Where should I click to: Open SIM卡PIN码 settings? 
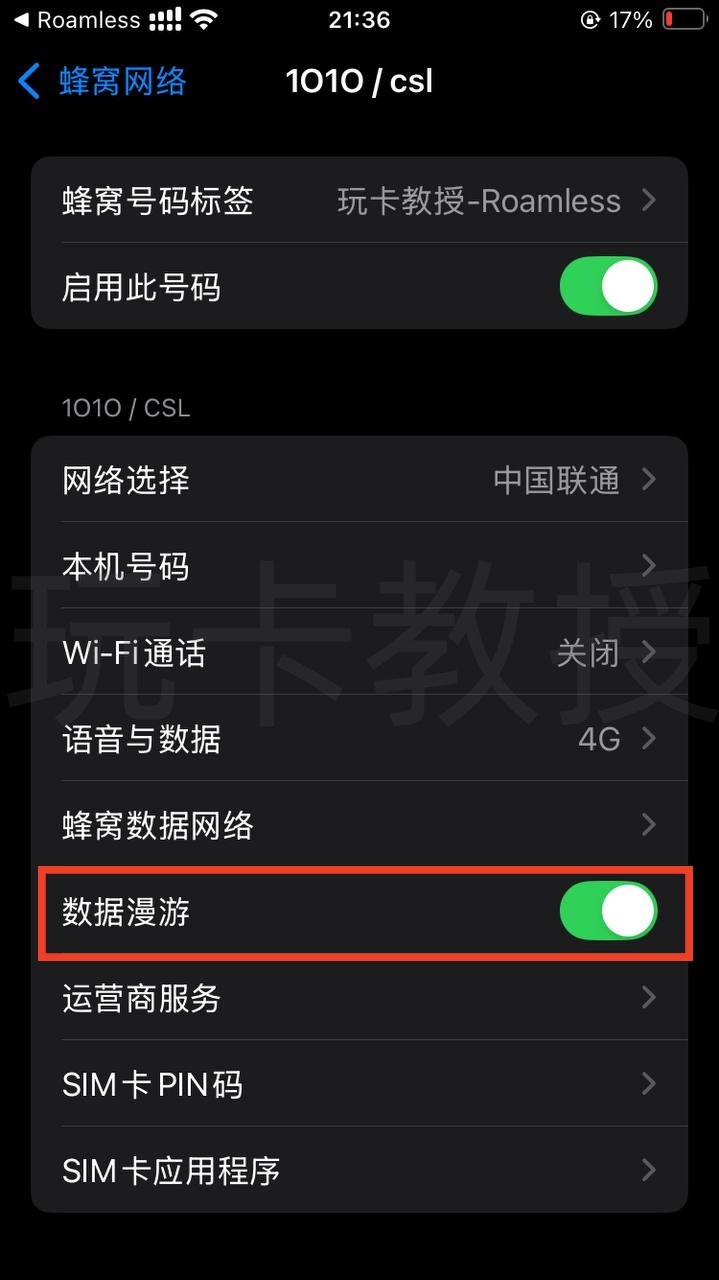(359, 1084)
